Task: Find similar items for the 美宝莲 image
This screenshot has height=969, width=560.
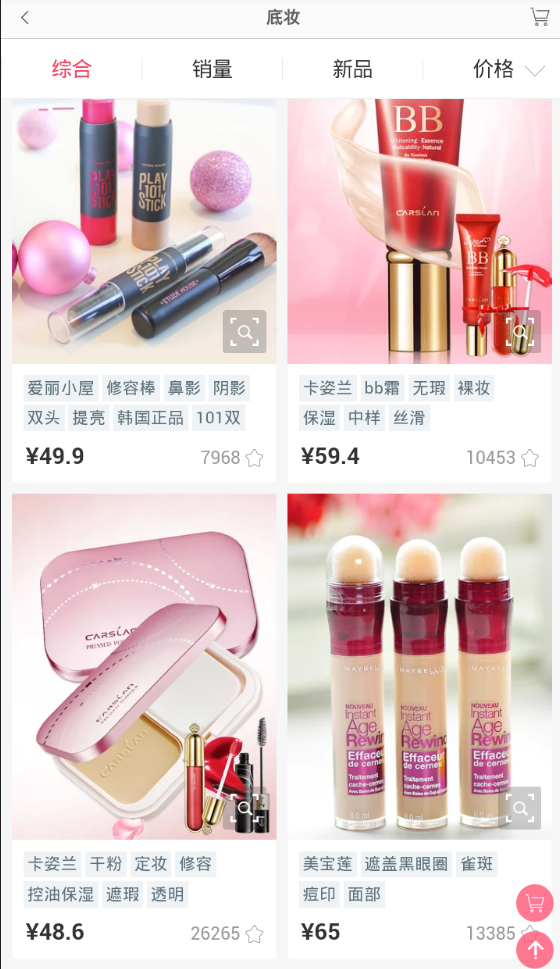Action: tap(520, 808)
